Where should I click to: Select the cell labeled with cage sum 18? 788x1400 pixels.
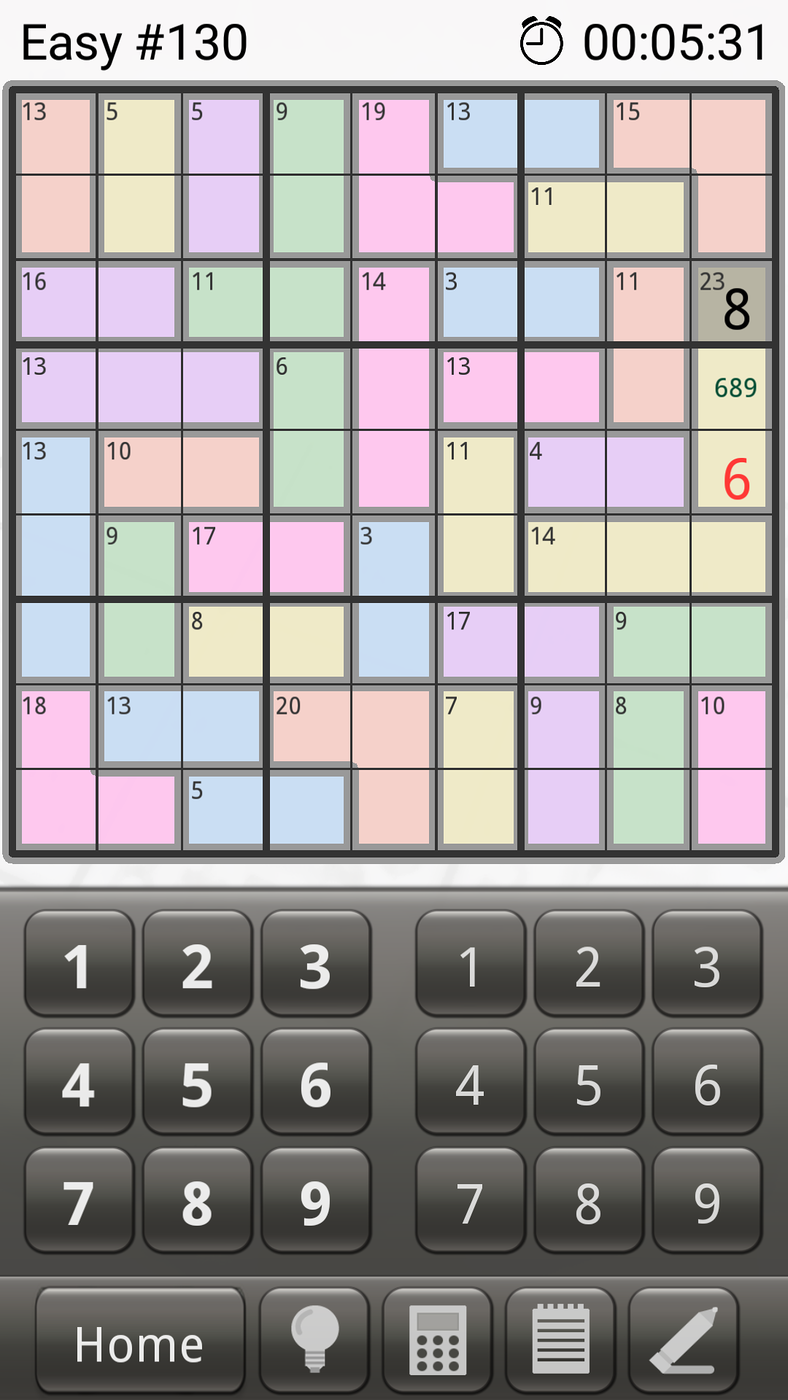(x=56, y=728)
